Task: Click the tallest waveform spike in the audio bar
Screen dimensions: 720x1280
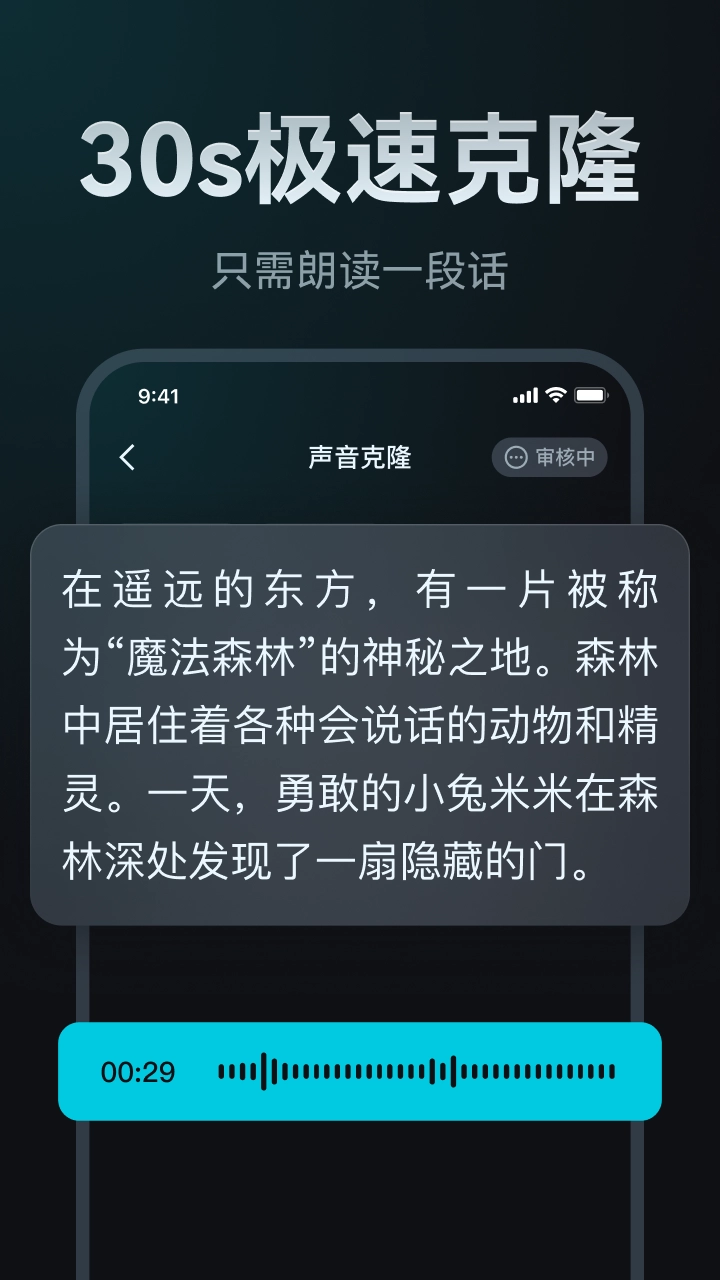Action: 264,1072
